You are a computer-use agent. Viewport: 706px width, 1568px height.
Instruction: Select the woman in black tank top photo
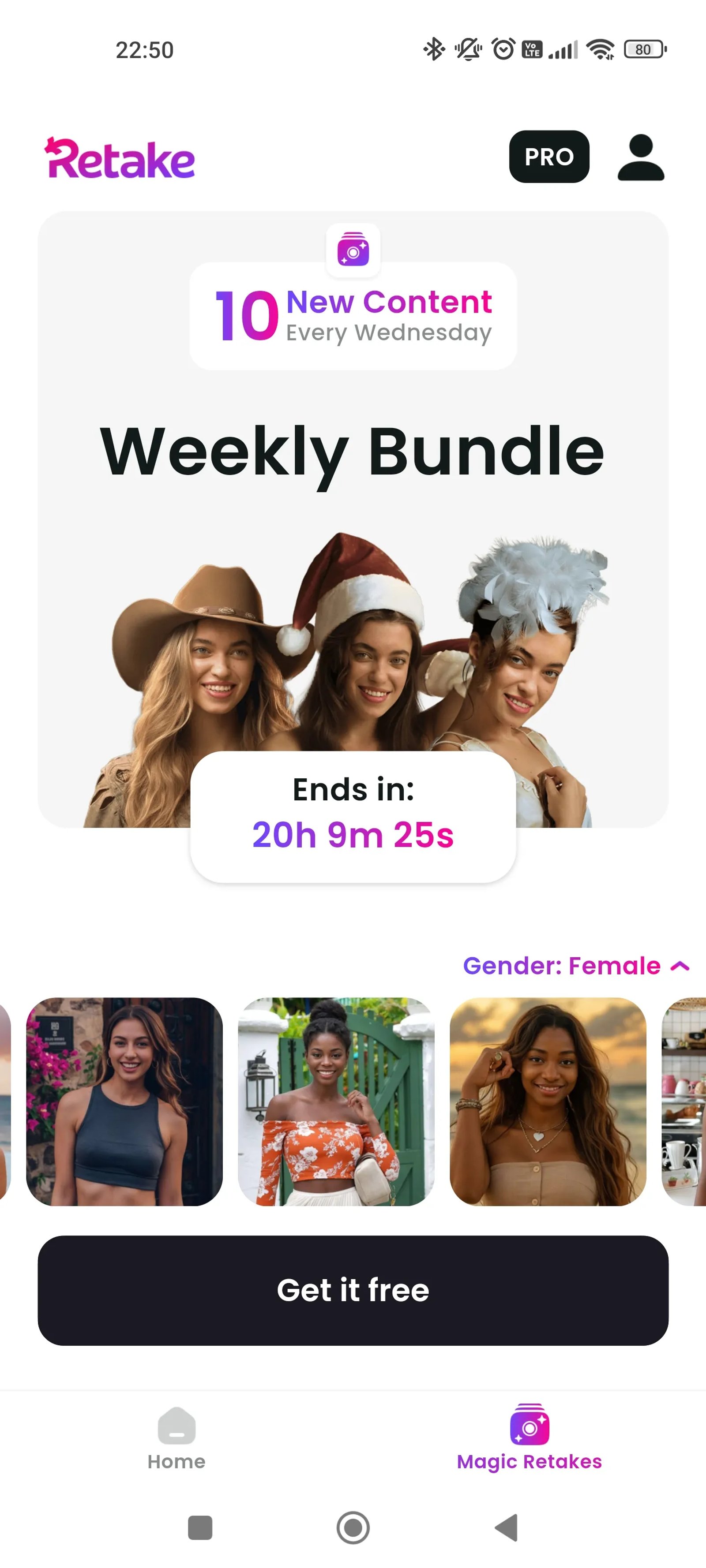coord(124,1101)
